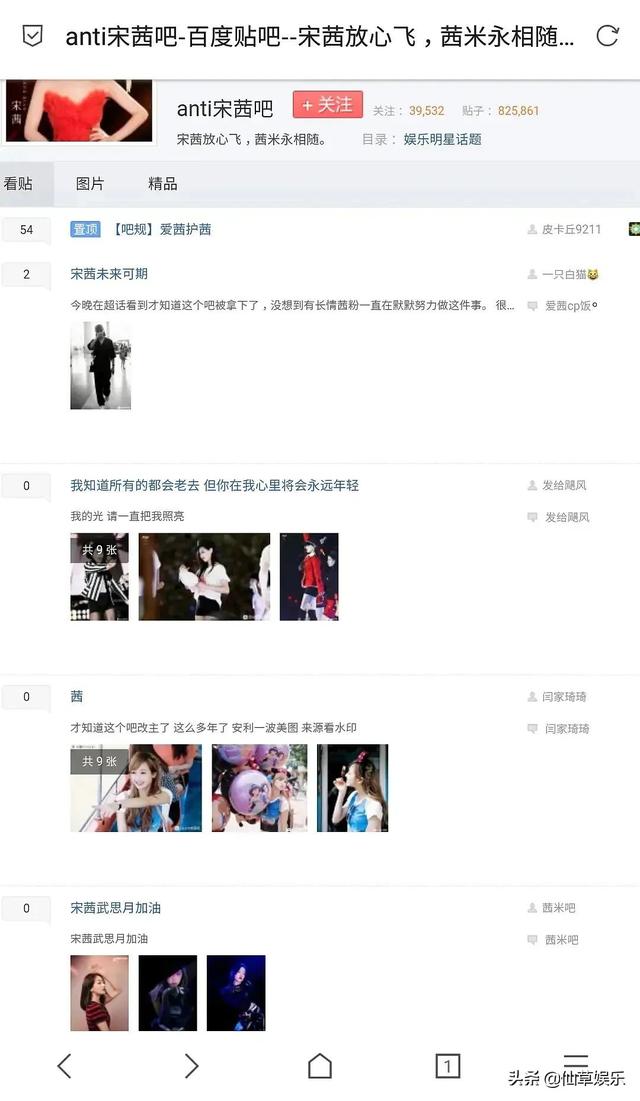Screen dimensions: 640x1101
Task: Open the post titled 茜
Action: [x=77, y=697]
